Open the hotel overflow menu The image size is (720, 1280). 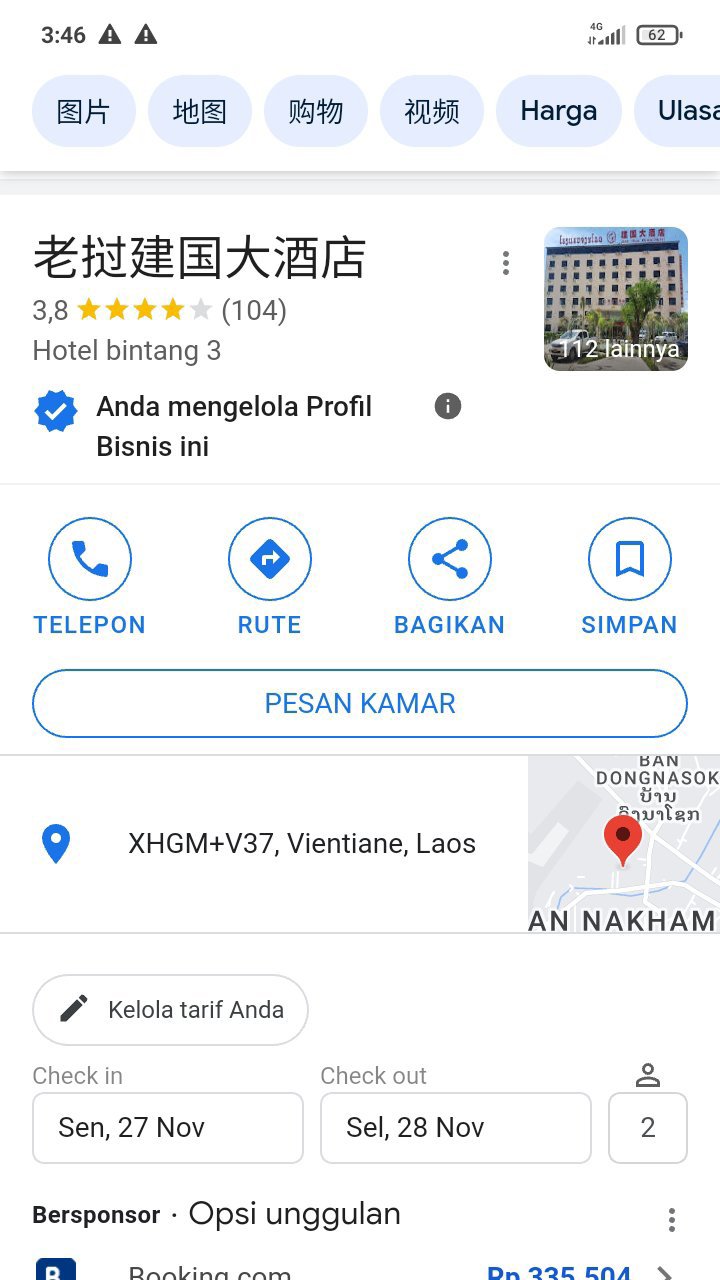[x=506, y=263]
